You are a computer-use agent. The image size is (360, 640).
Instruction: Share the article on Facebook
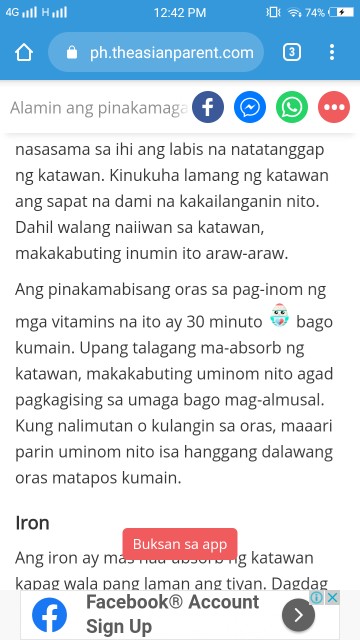tap(208, 107)
